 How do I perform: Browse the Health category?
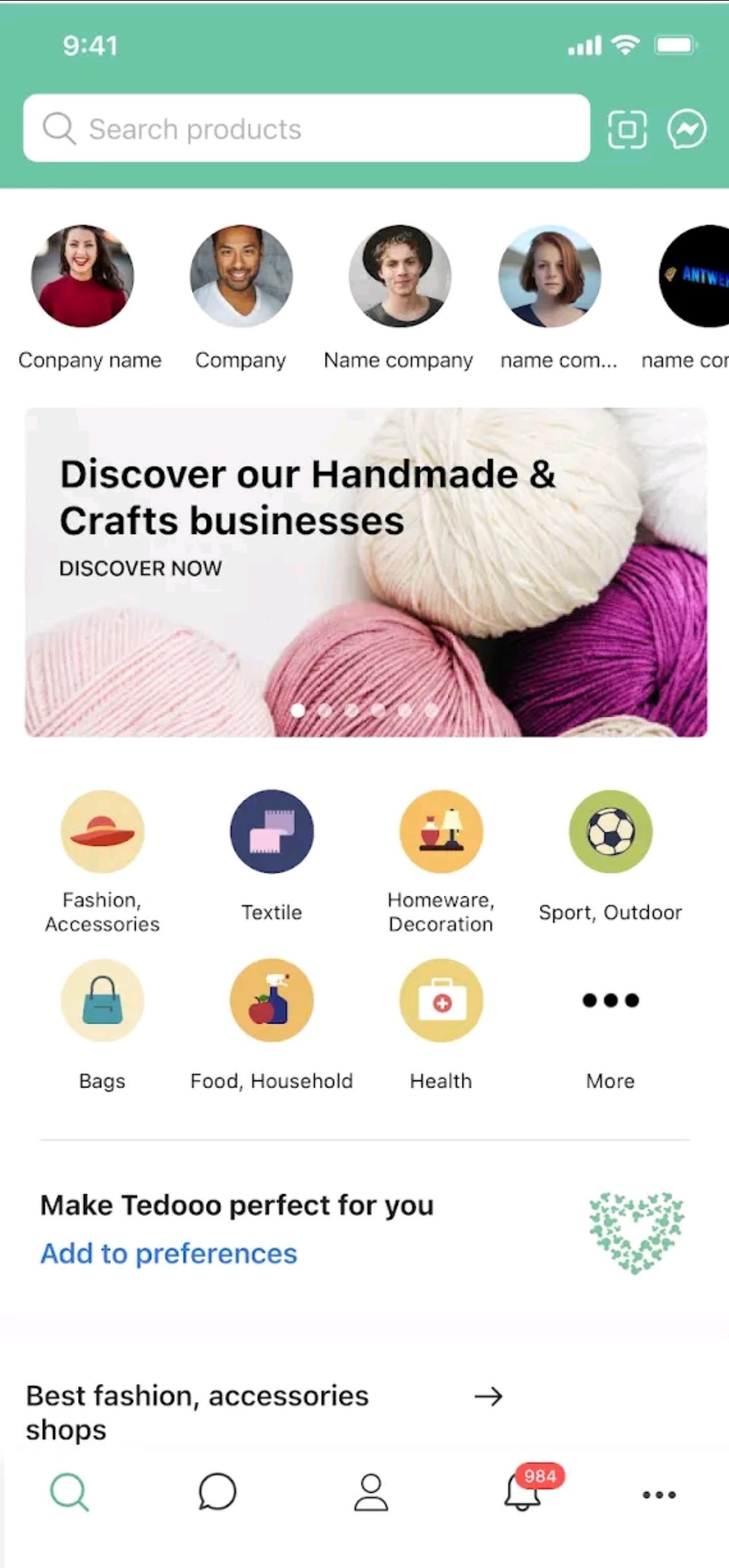click(441, 1000)
